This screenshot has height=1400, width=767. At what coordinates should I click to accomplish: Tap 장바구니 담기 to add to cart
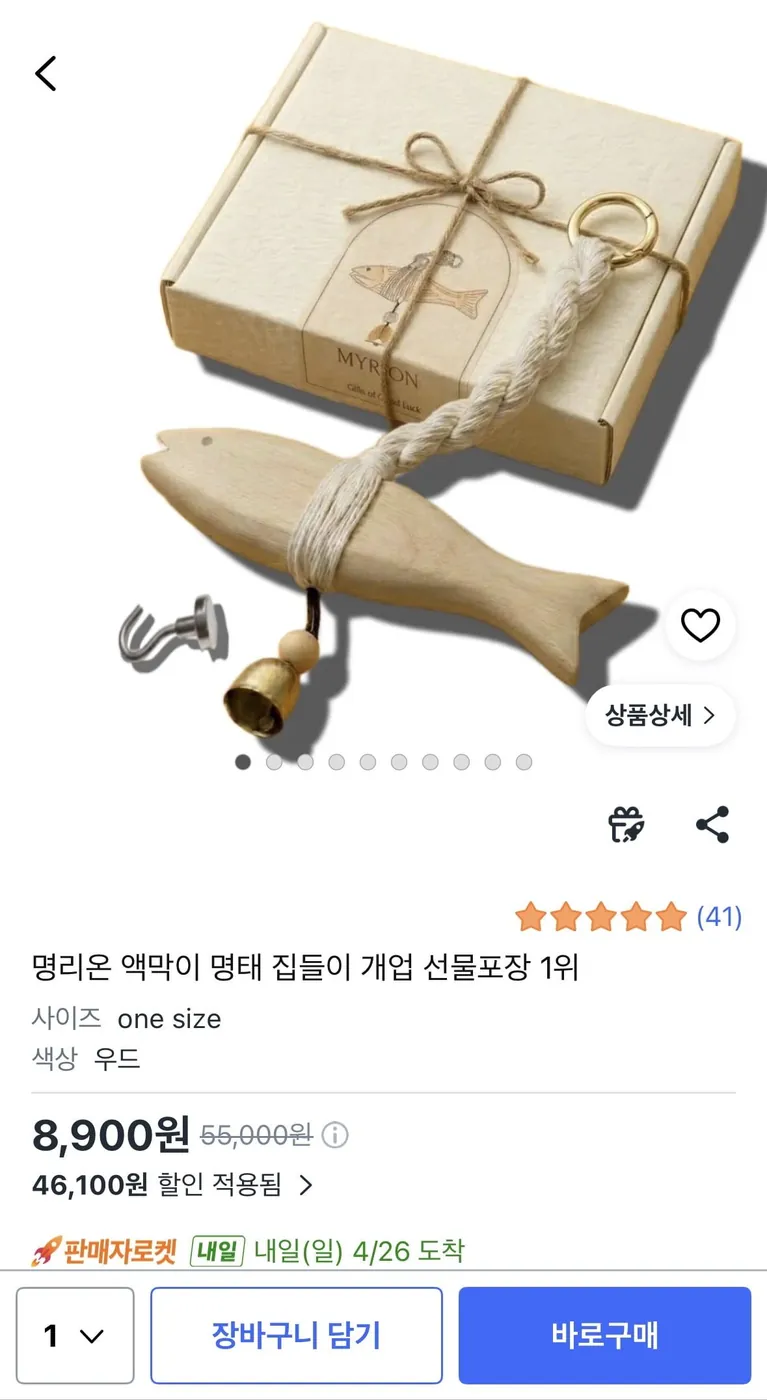pos(296,1335)
